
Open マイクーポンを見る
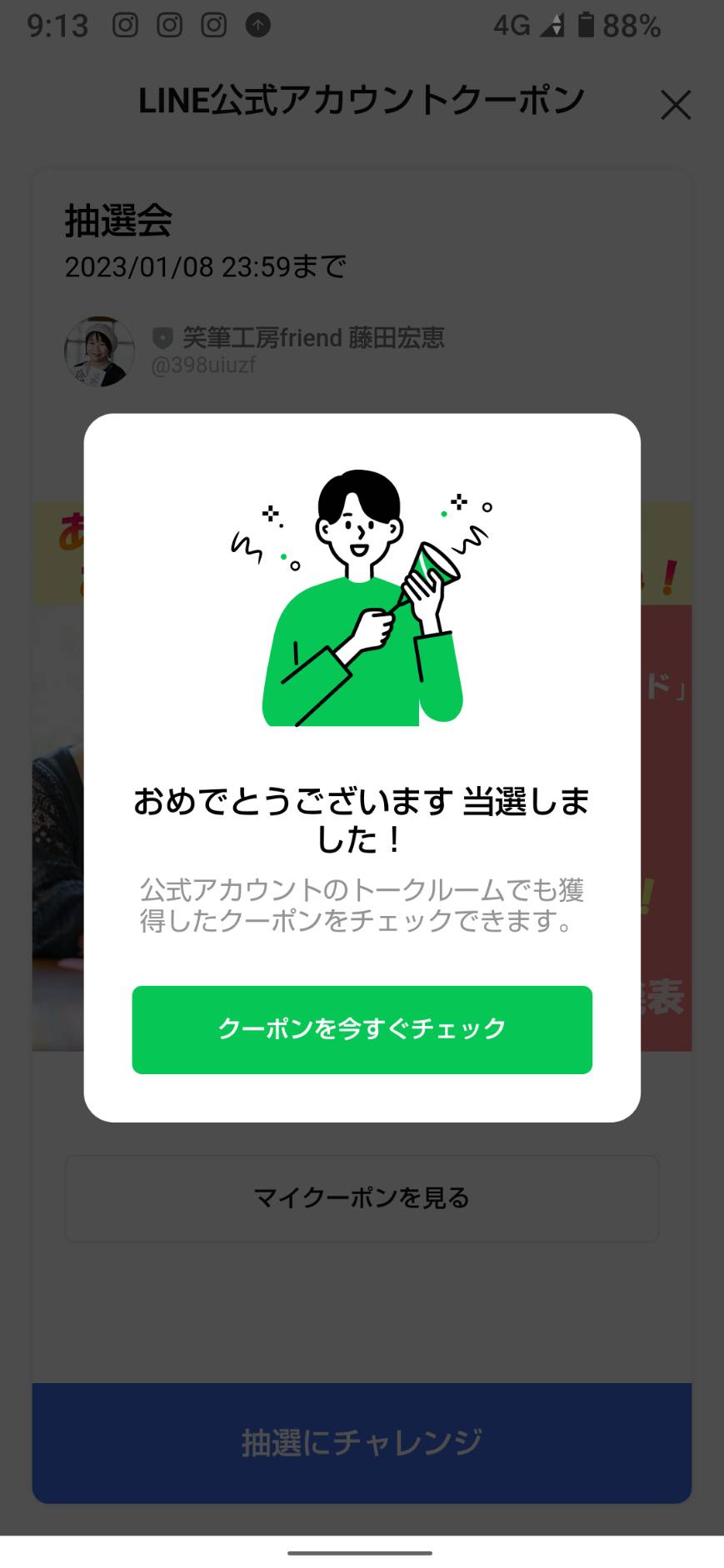click(362, 1198)
